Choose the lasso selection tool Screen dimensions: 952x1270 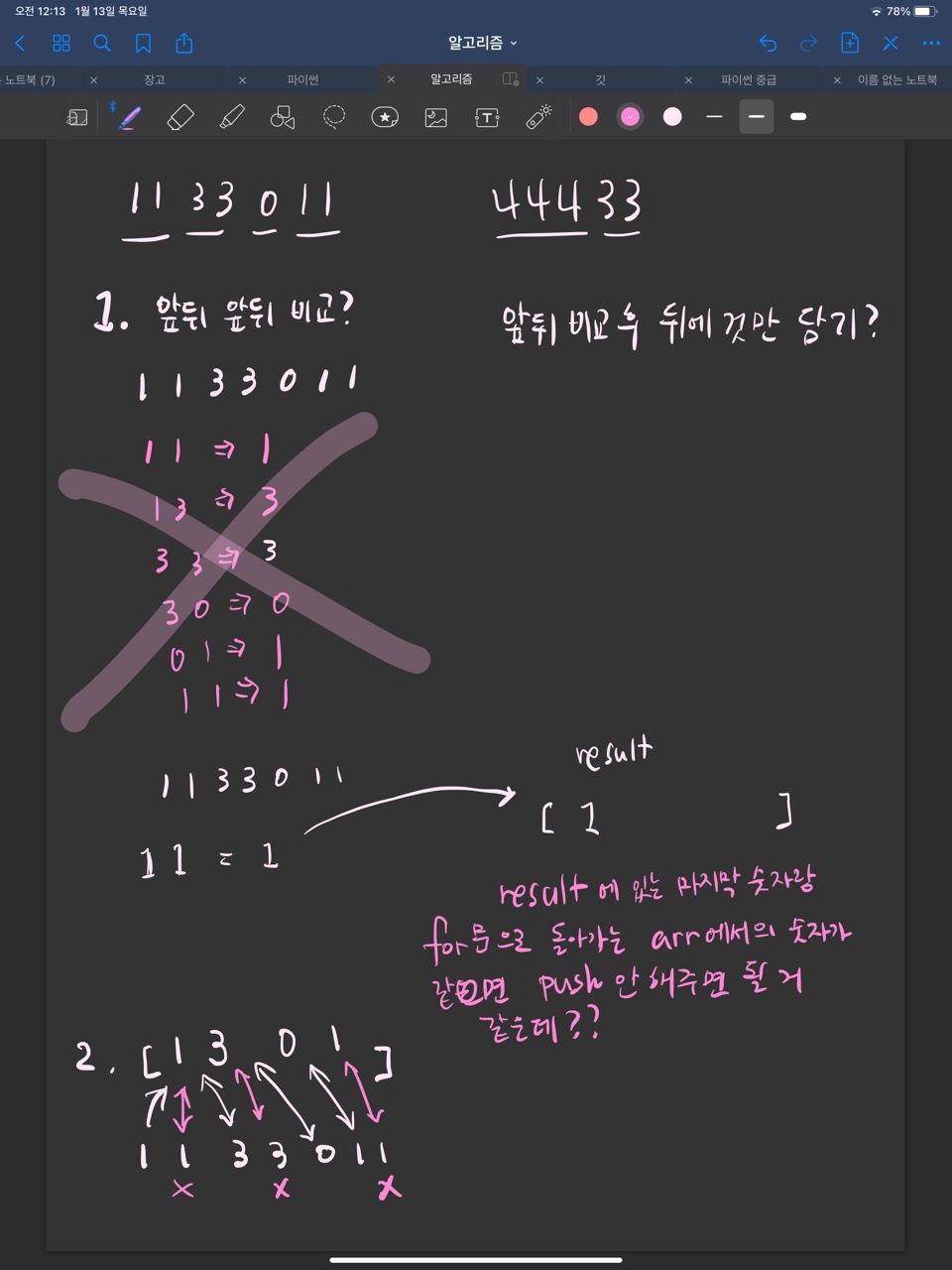coord(334,117)
